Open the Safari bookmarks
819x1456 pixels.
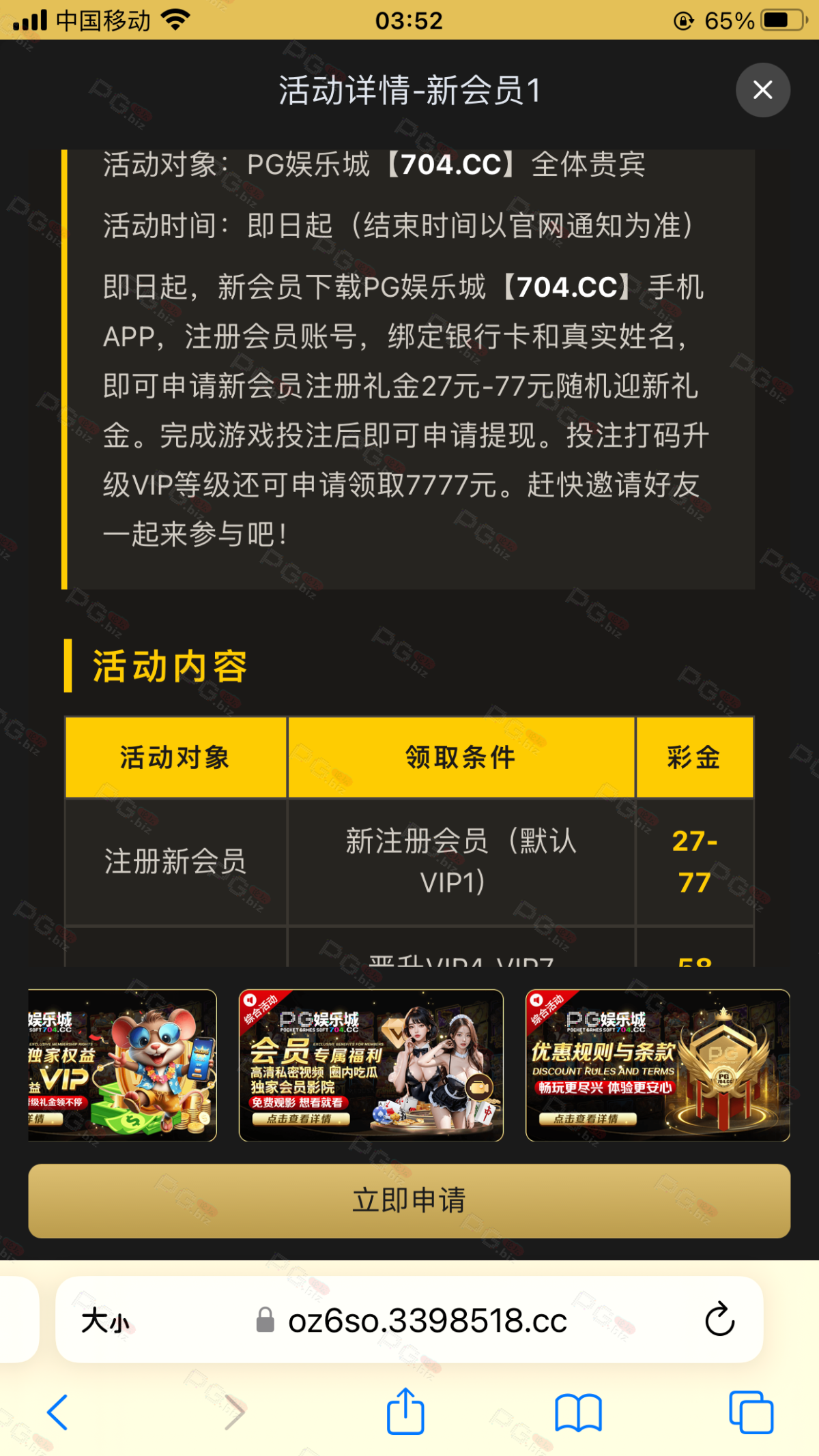pyautogui.click(x=578, y=1412)
